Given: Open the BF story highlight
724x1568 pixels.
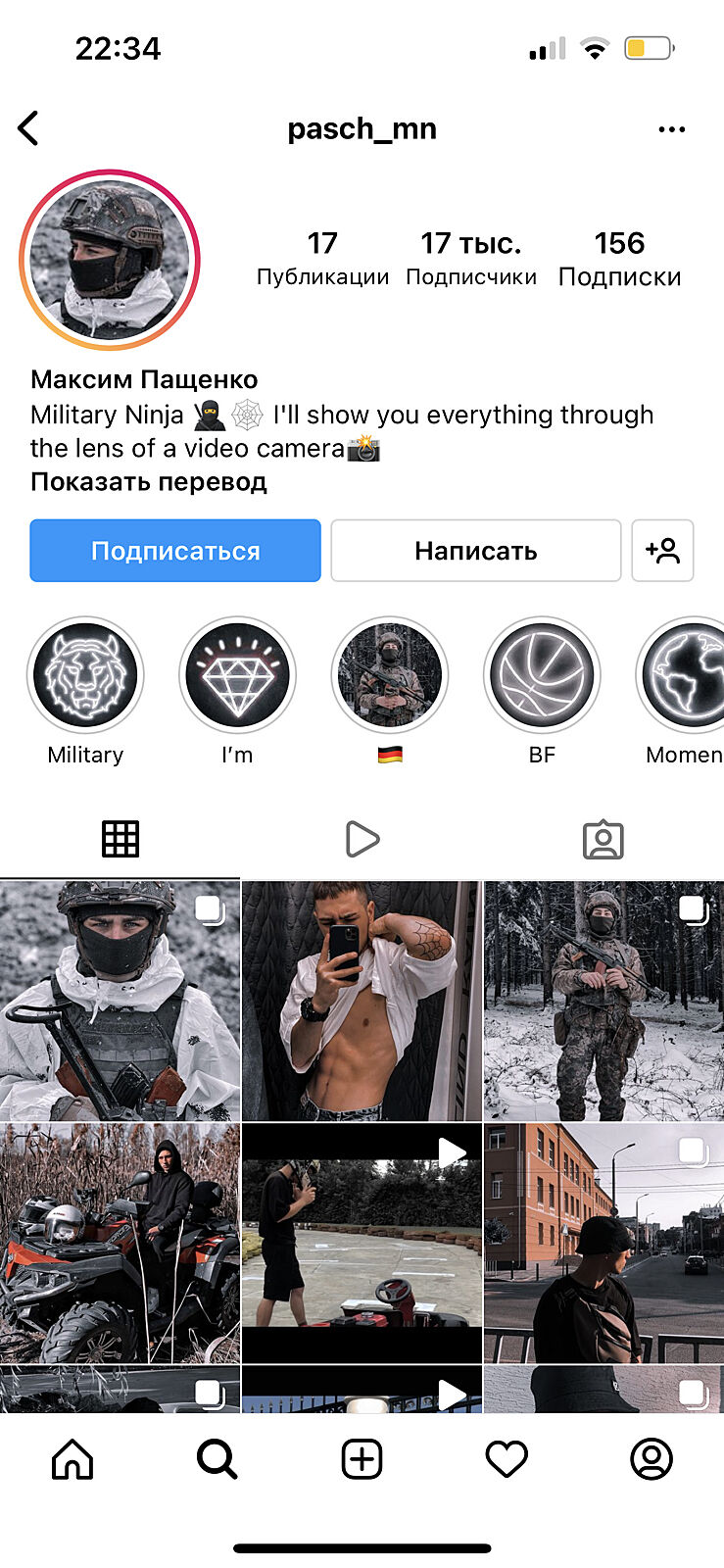Looking at the screenshot, I should [x=542, y=675].
